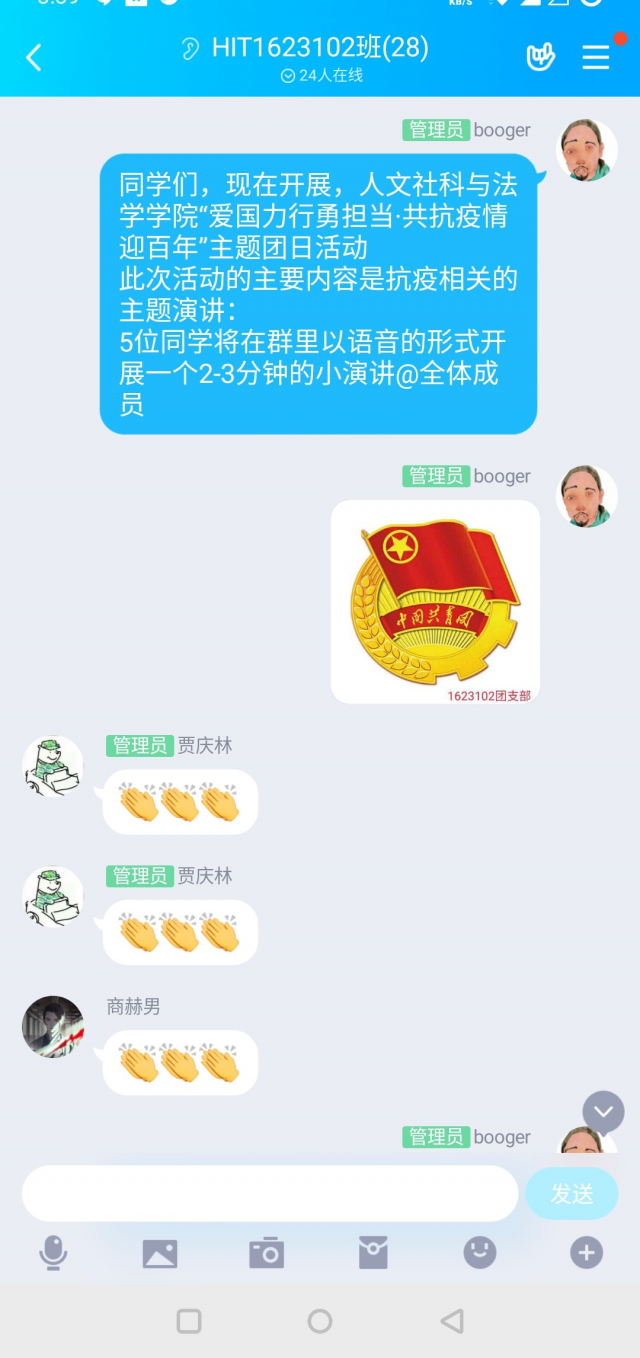Open the photo gallery picker

(160, 1252)
